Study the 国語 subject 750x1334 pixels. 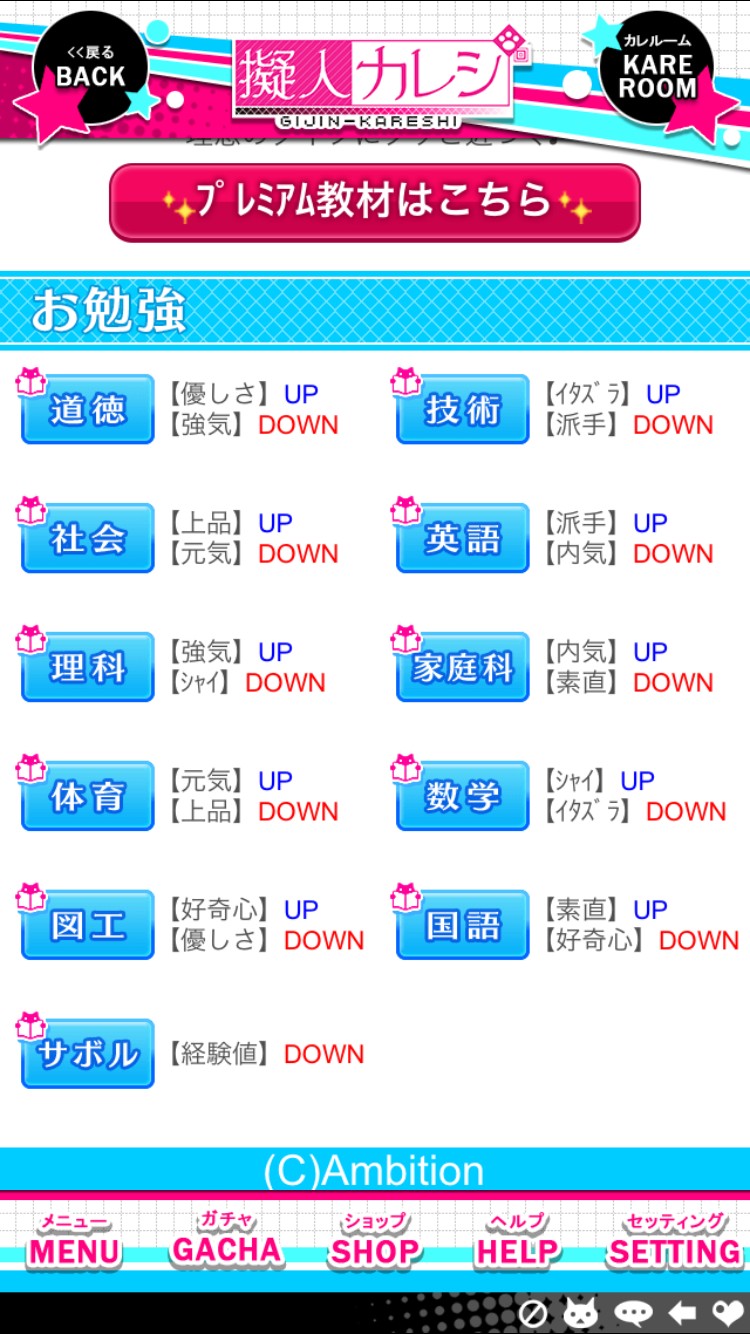(462, 926)
